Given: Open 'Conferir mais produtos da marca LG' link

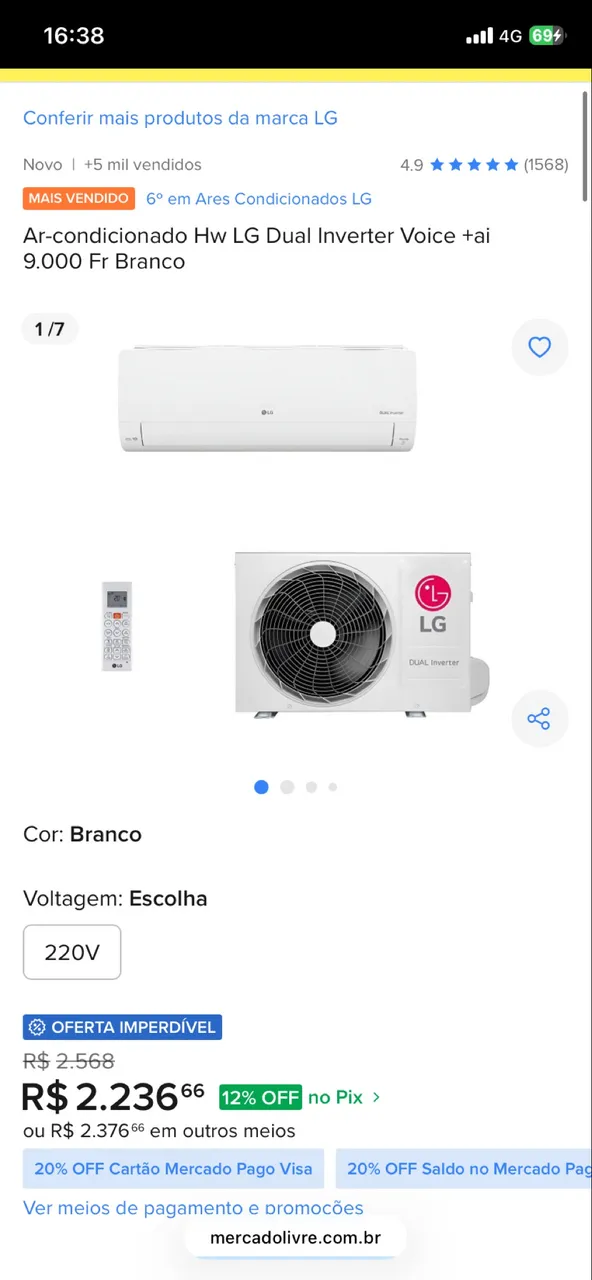Looking at the screenshot, I should pyautogui.click(x=180, y=118).
